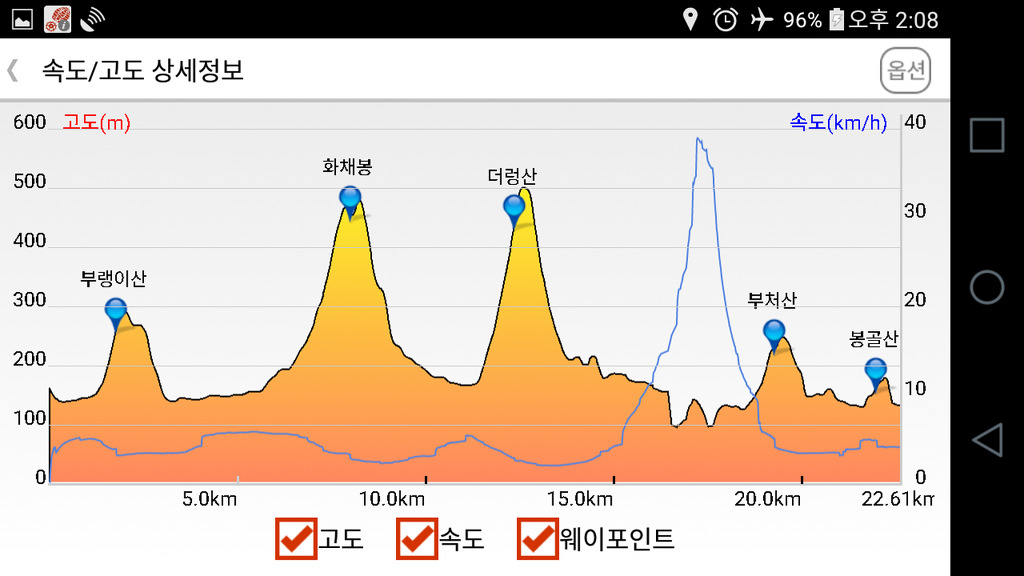Disable the 웨이포인트 waypoint checkbox
Image resolution: width=1024 pixels, height=576 pixels.
pyautogui.click(x=537, y=539)
